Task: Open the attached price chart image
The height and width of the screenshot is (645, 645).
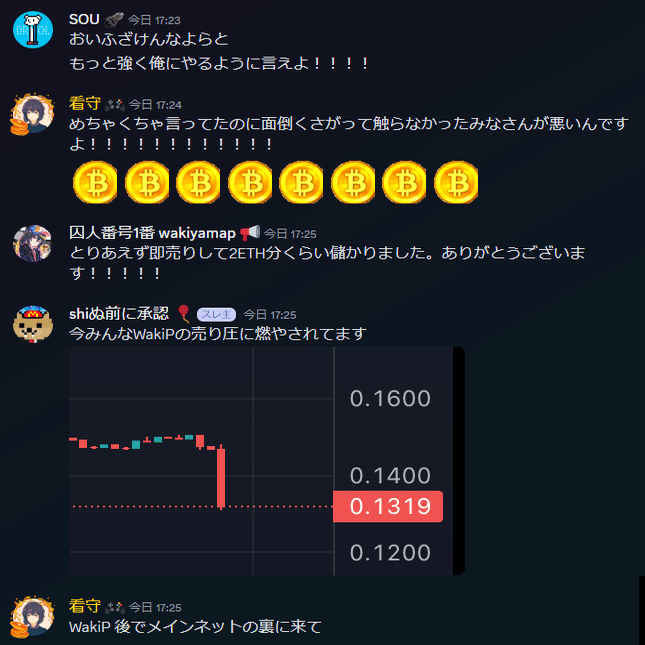Action: tap(266, 461)
